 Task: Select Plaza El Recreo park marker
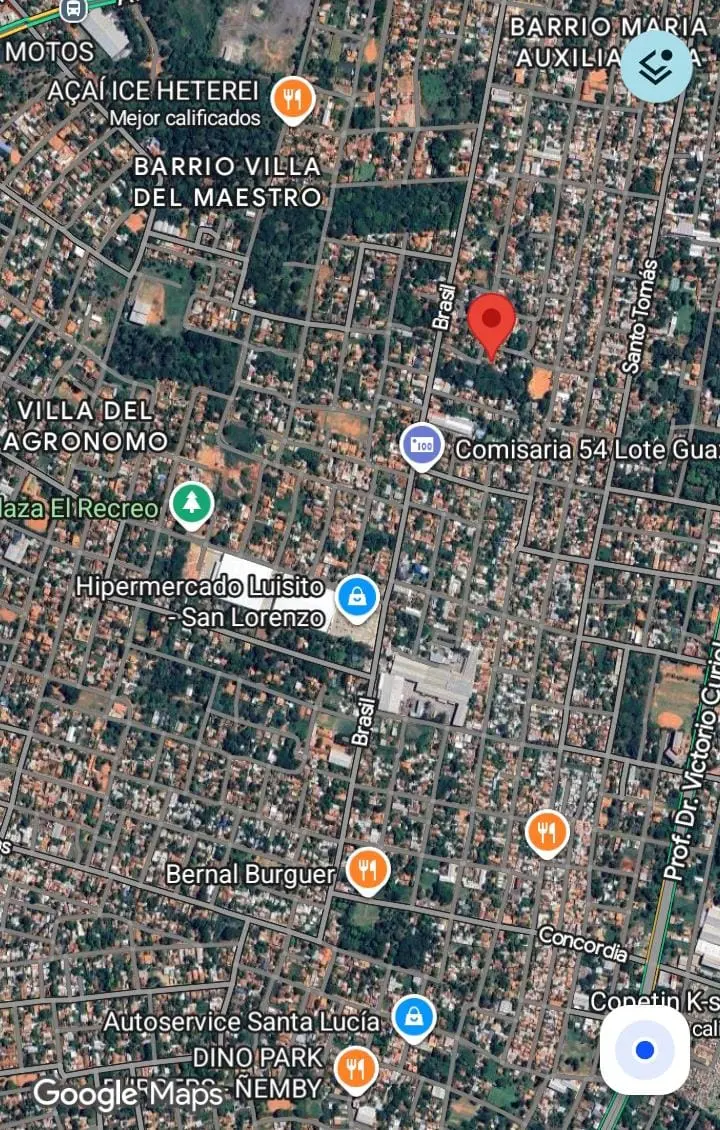tap(191, 503)
